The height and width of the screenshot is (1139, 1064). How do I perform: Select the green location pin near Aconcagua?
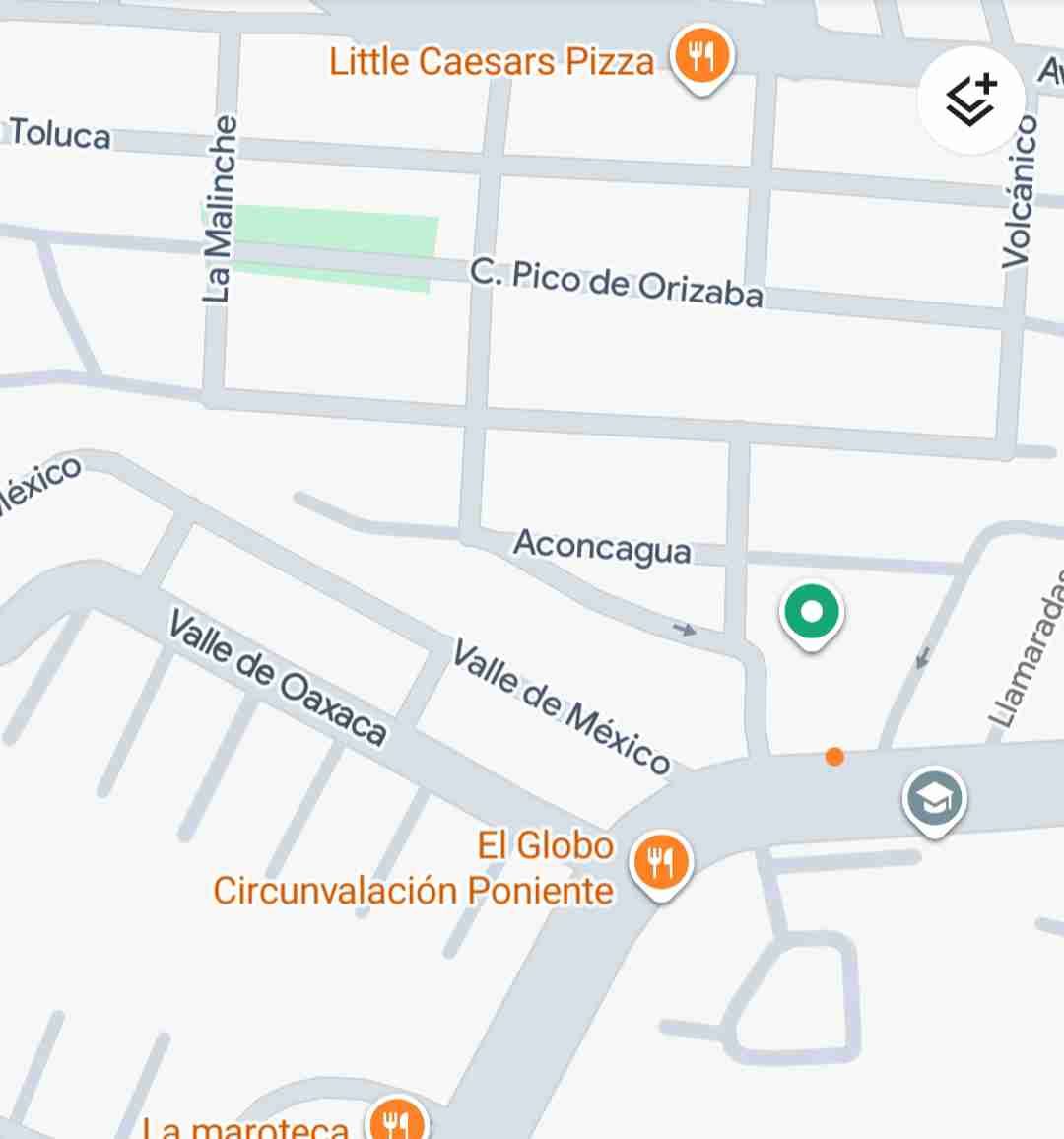click(811, 613)
